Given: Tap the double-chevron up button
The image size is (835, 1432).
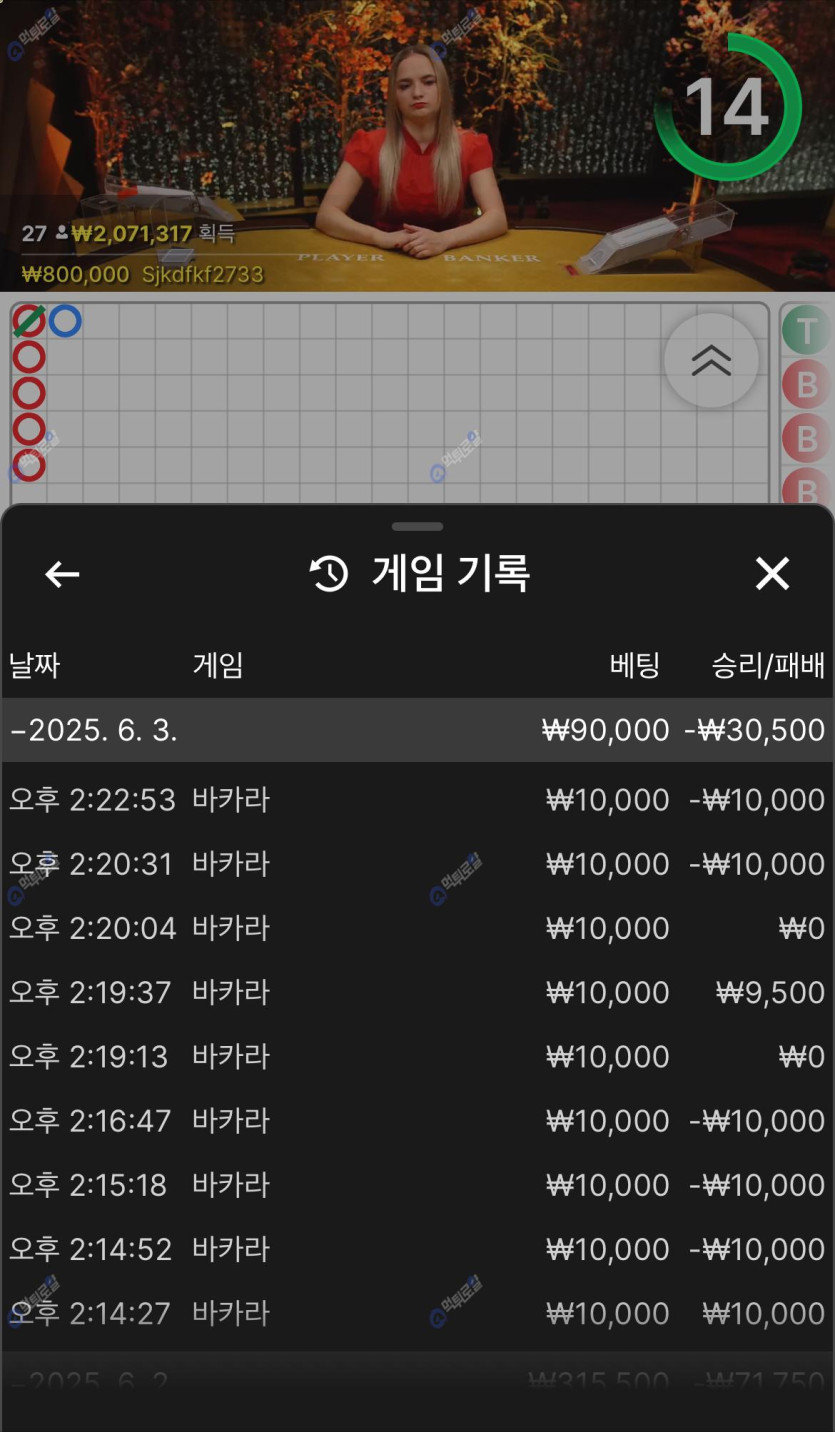Looking at the screenshot, I should pos(711,360).
